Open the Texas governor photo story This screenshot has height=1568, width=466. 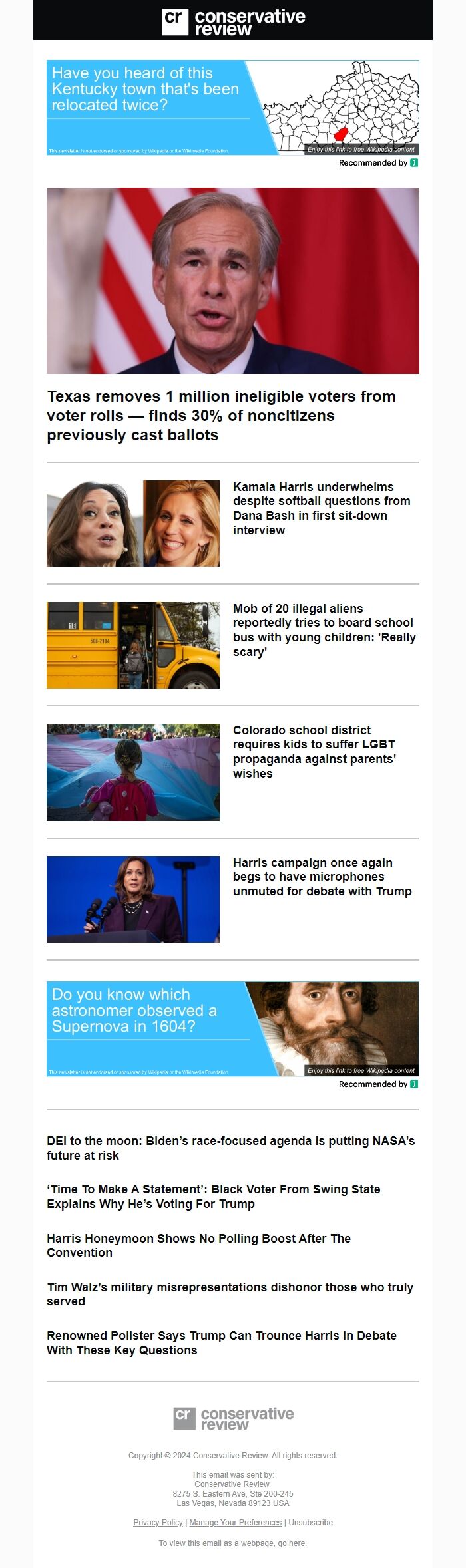click(232, 280)
